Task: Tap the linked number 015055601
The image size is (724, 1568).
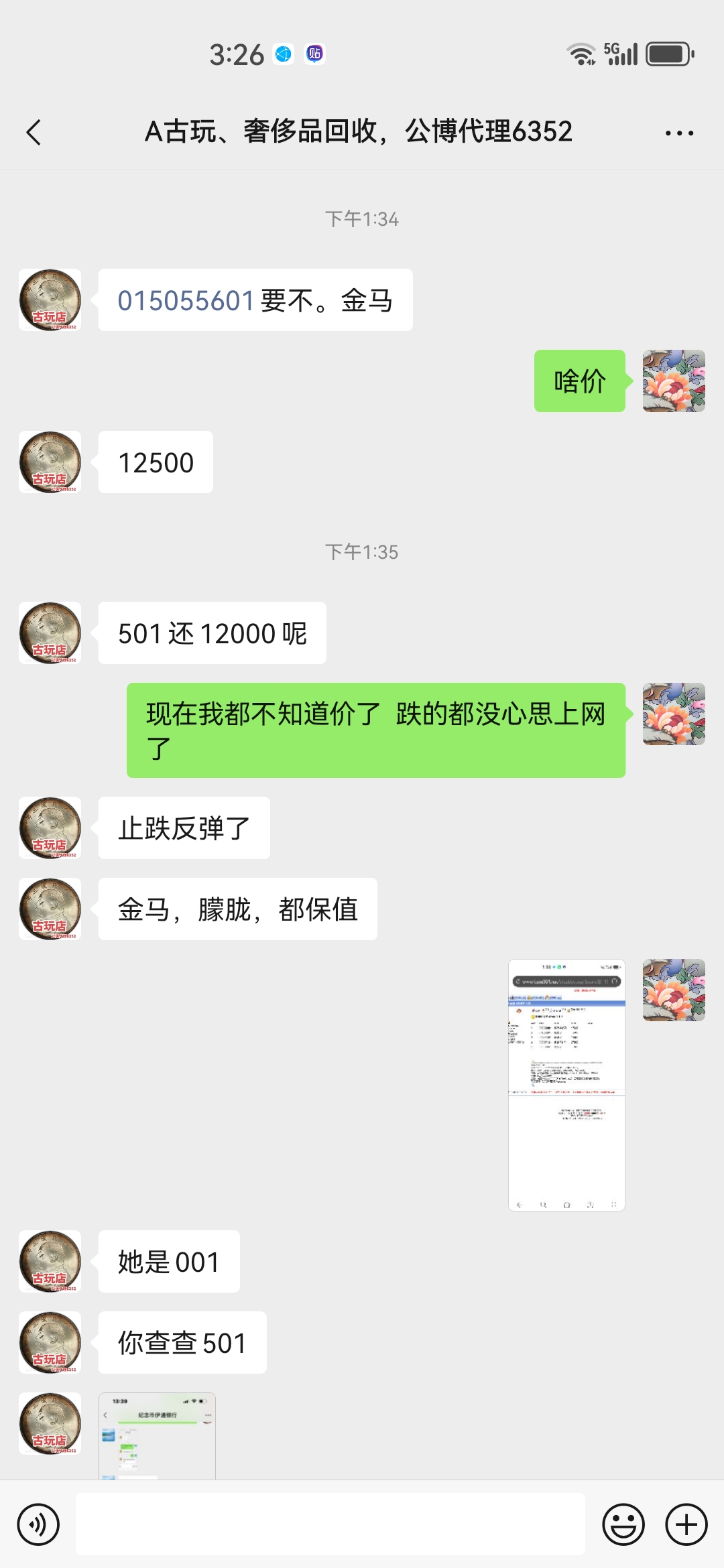Action: pos(186,301)
